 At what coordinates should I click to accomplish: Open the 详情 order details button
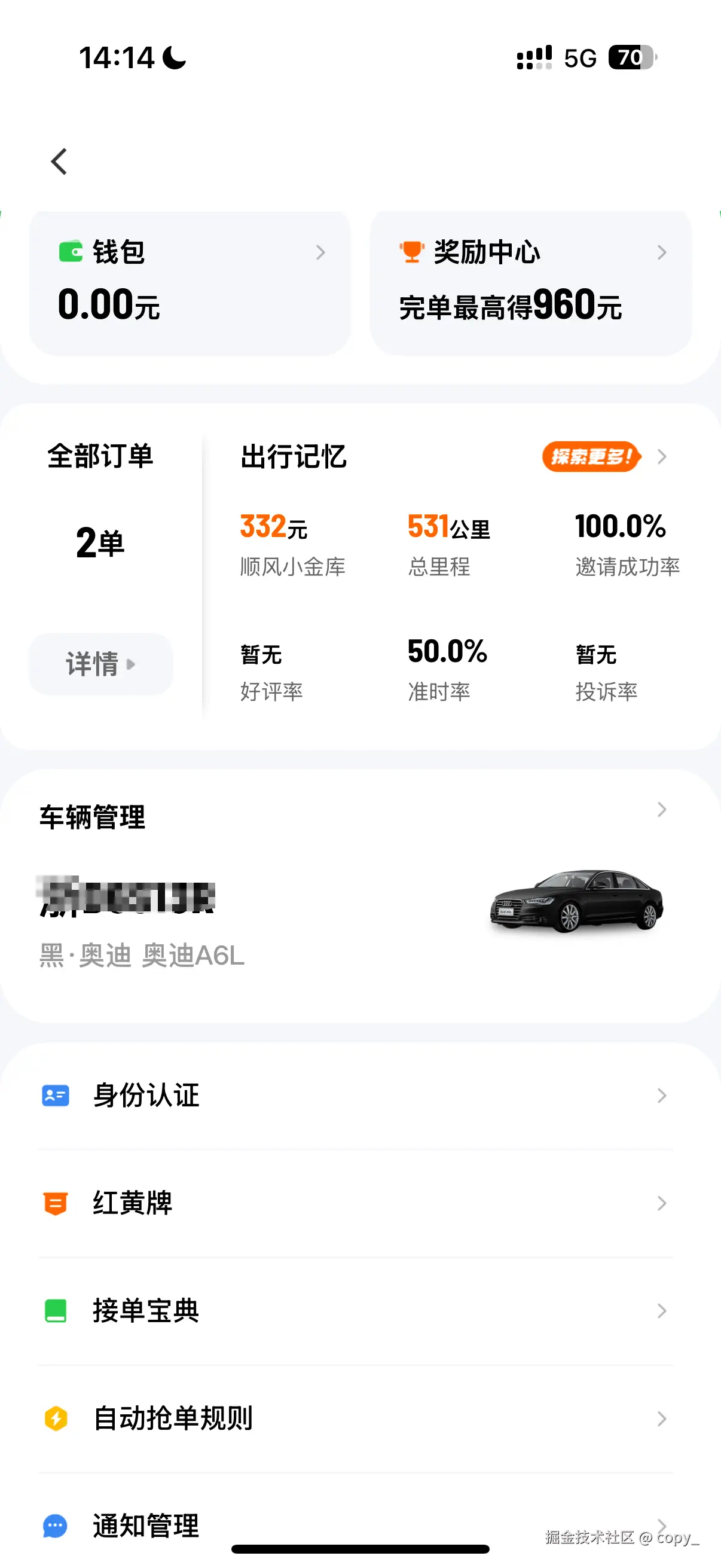coord(100,664)
